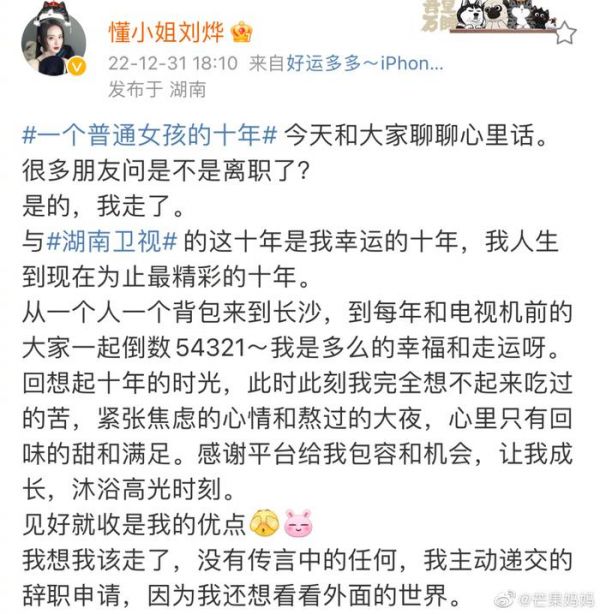Open the post source link 好运多多～iPhon...
Image resolution: width=600 pixels, height=614 pixels.
click(364, 64)
